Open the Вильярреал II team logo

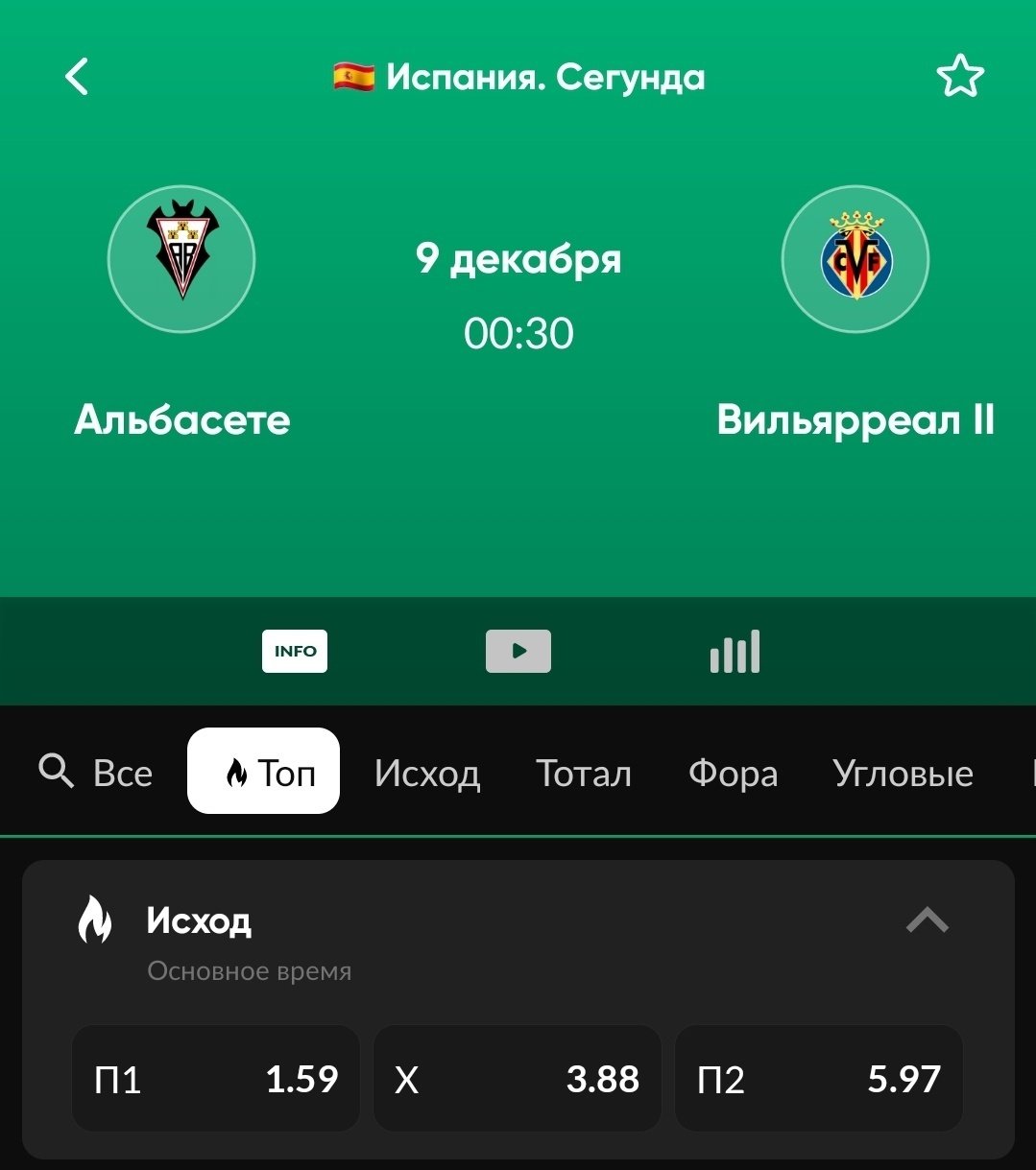pyautogui.click(x=855, y=259)
